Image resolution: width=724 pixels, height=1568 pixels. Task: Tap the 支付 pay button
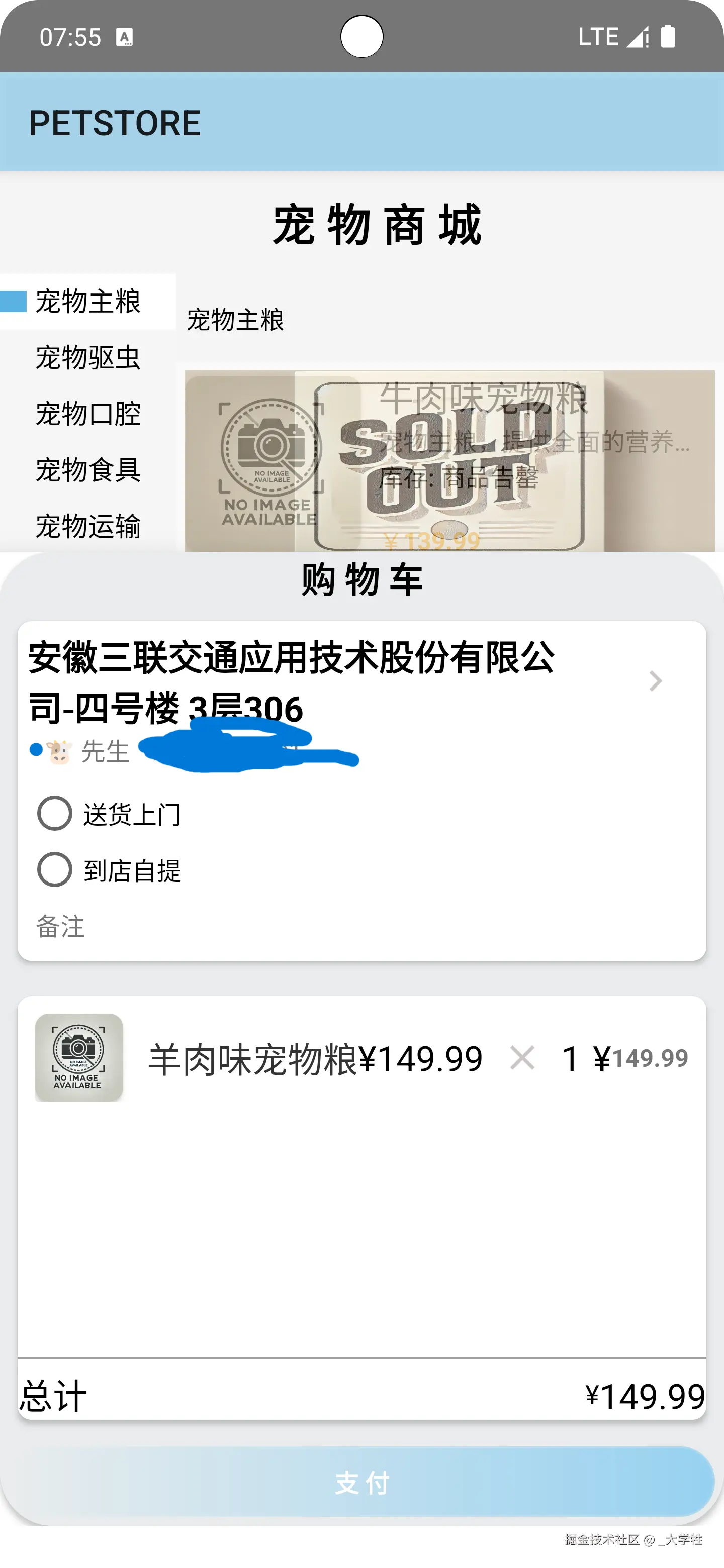(x=361, y=1482)
